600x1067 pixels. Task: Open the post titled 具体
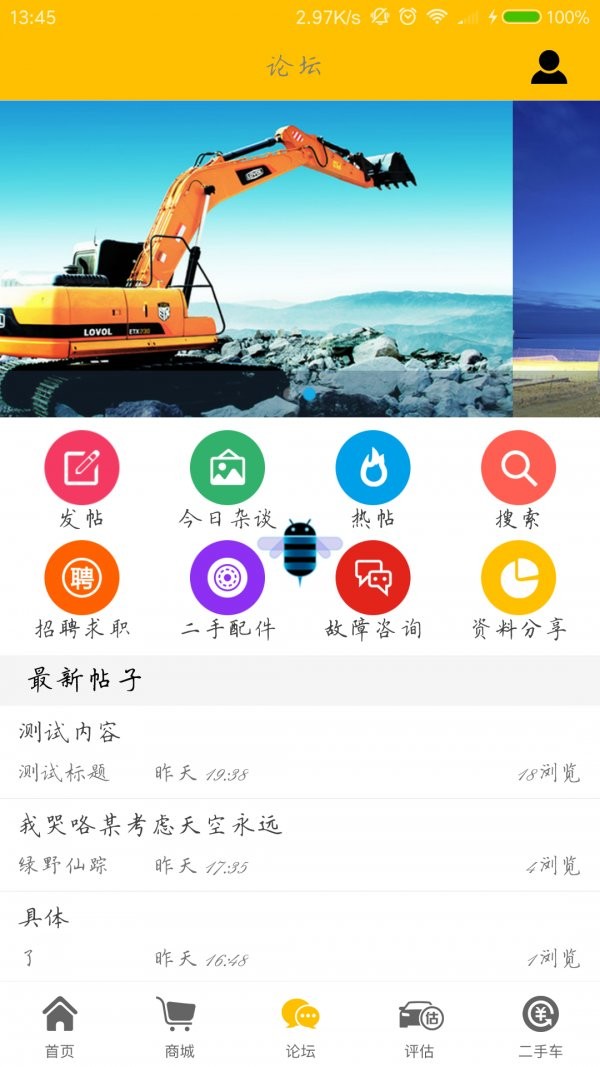coord(300,937)
